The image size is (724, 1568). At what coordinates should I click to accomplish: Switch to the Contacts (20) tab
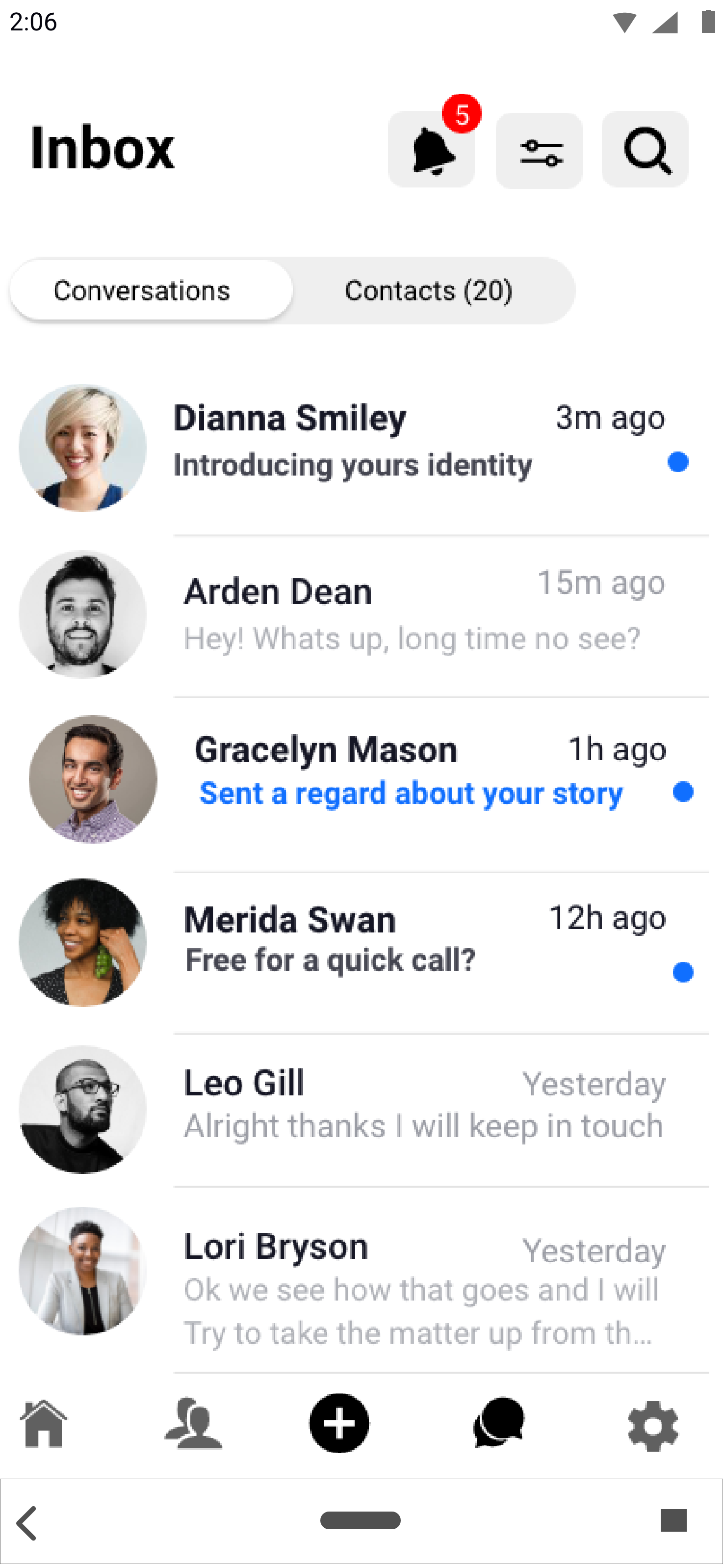429,291
